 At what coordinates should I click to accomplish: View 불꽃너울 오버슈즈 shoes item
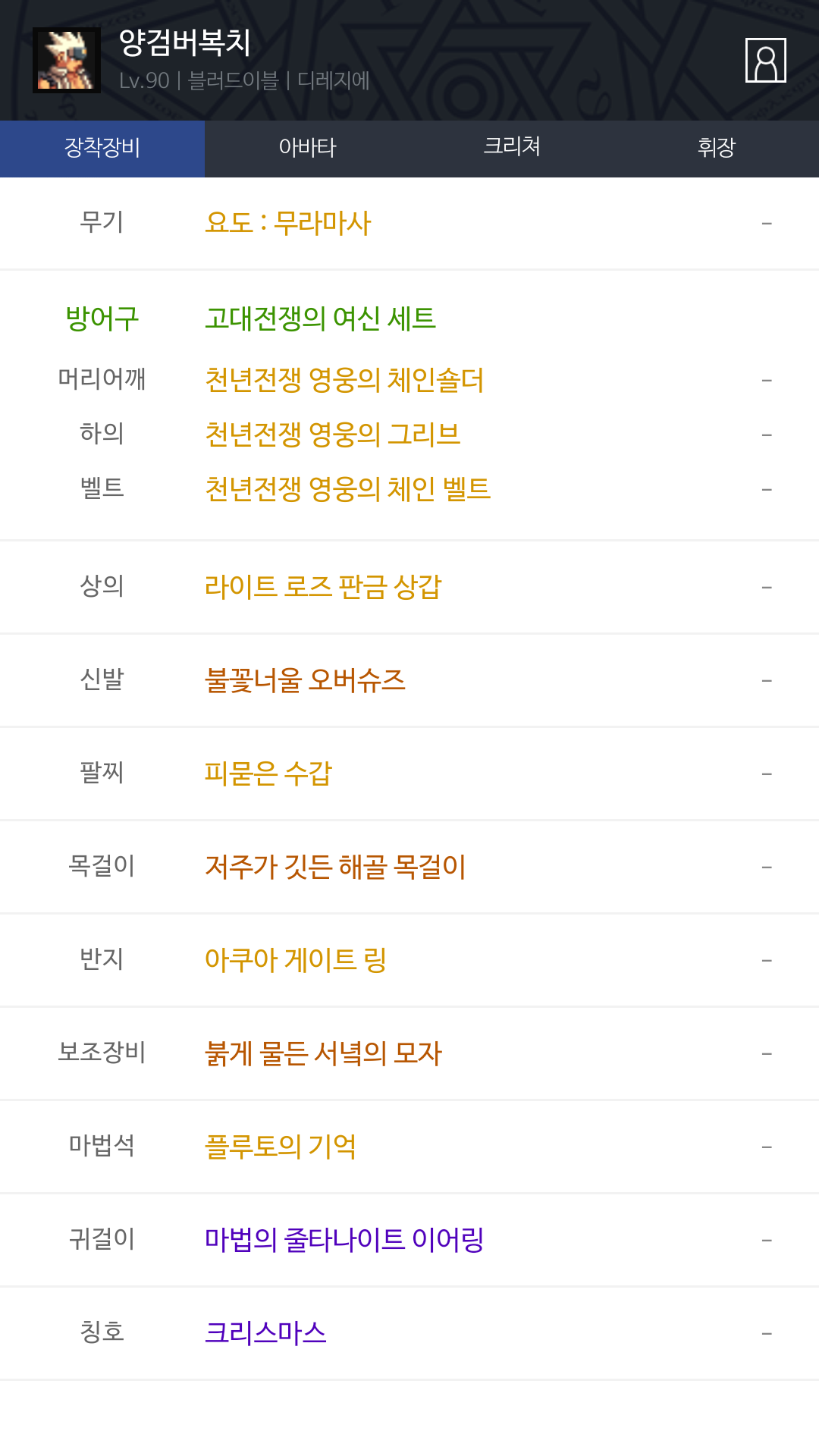305,680
